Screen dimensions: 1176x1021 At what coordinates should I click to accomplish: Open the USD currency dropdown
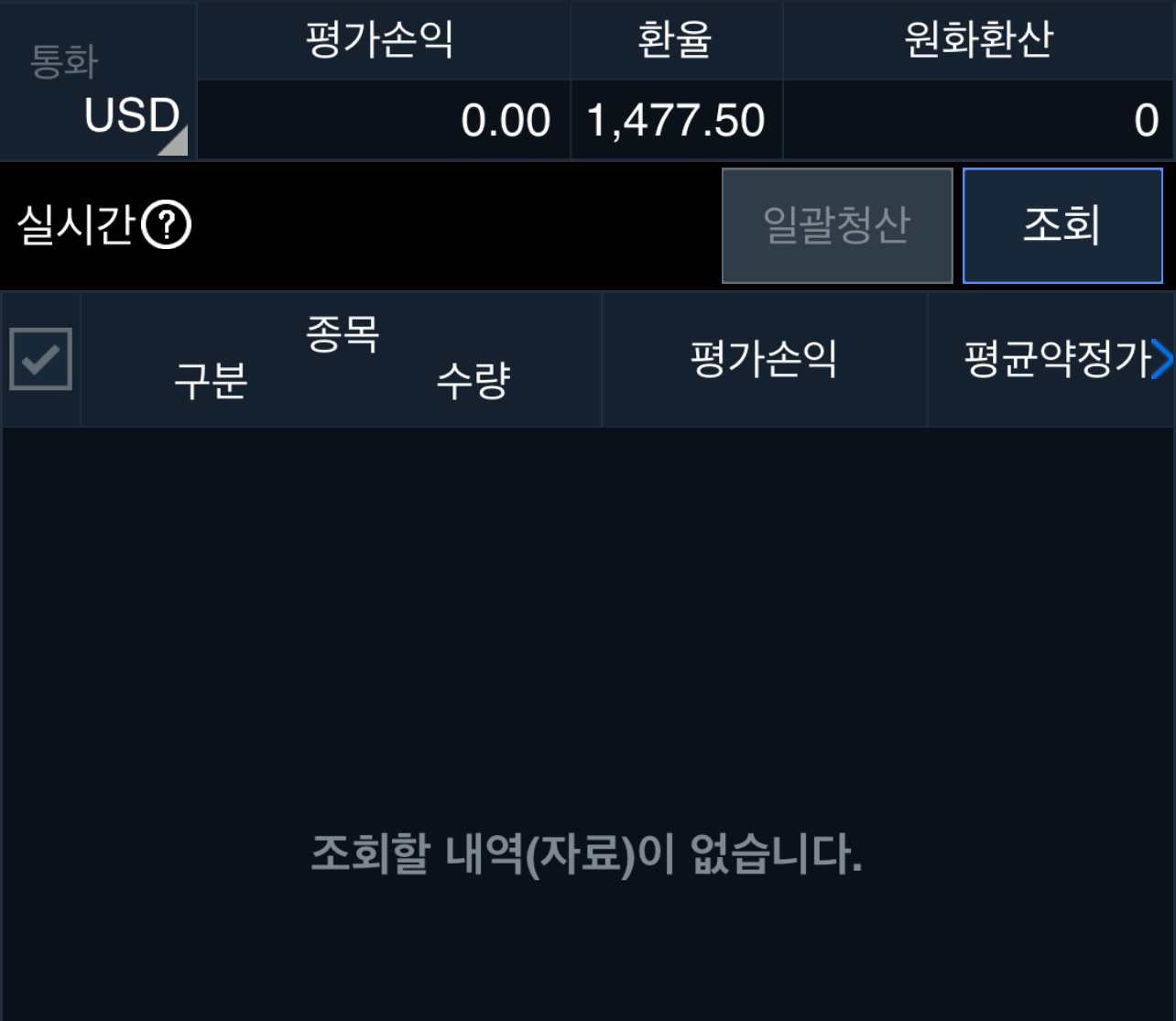(x=133, y=117)
